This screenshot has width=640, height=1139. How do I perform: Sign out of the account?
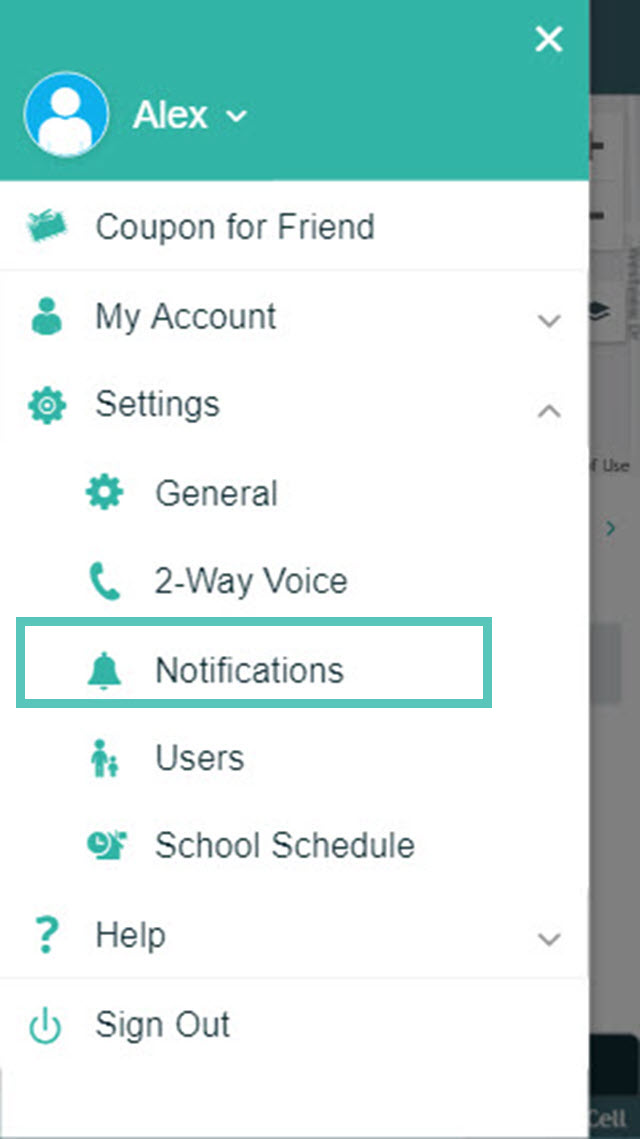click(294, 1025)
